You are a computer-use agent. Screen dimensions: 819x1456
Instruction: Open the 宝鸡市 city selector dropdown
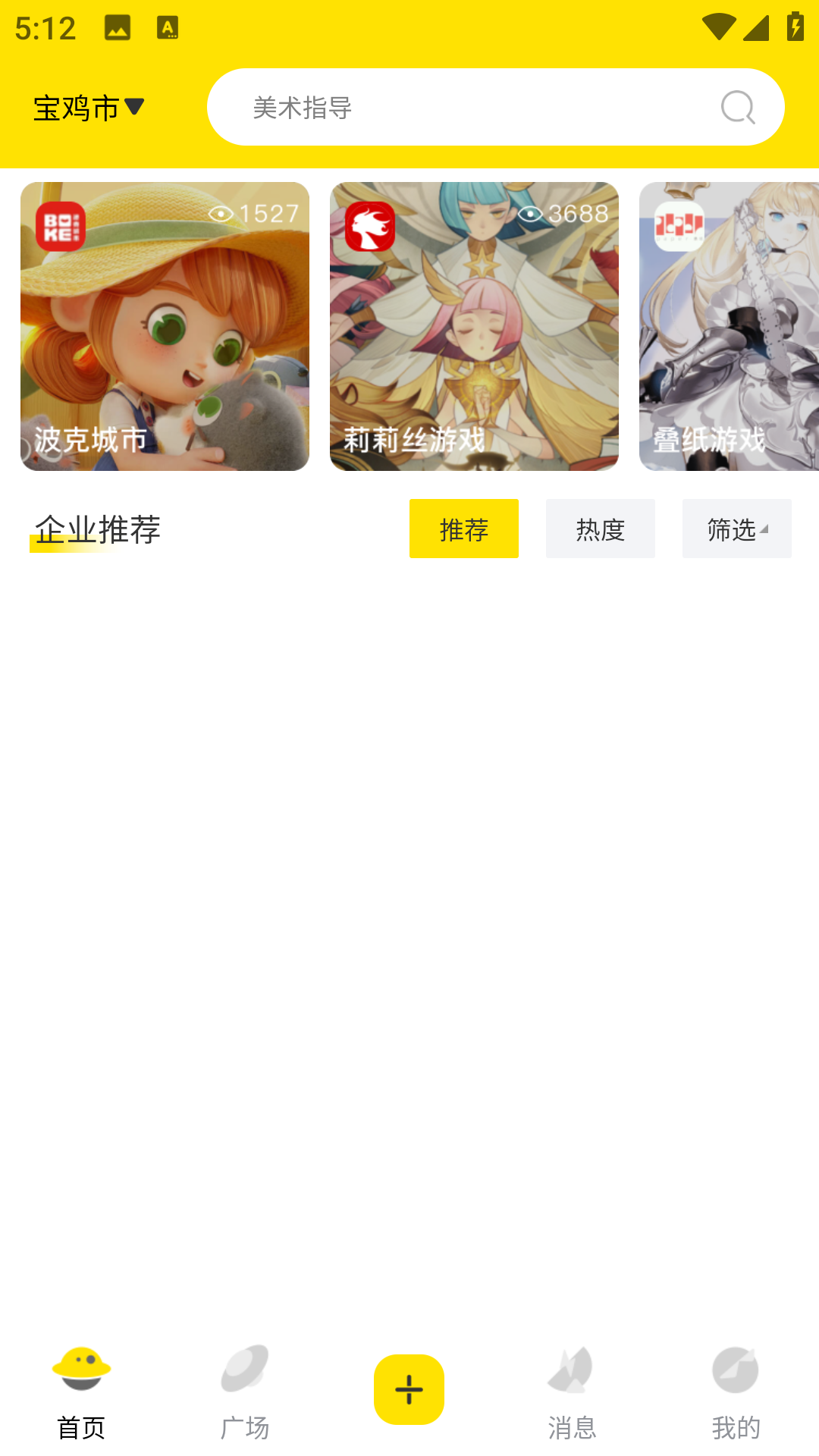[x=89, y=108]
